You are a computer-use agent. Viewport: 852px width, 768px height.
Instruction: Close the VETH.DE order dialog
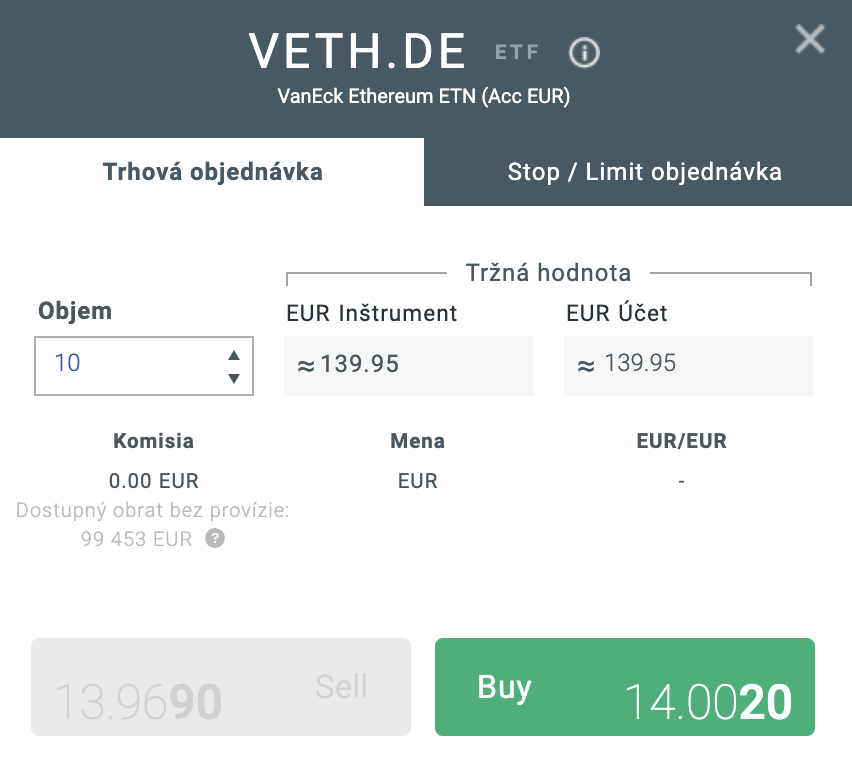tap(809, 39)
